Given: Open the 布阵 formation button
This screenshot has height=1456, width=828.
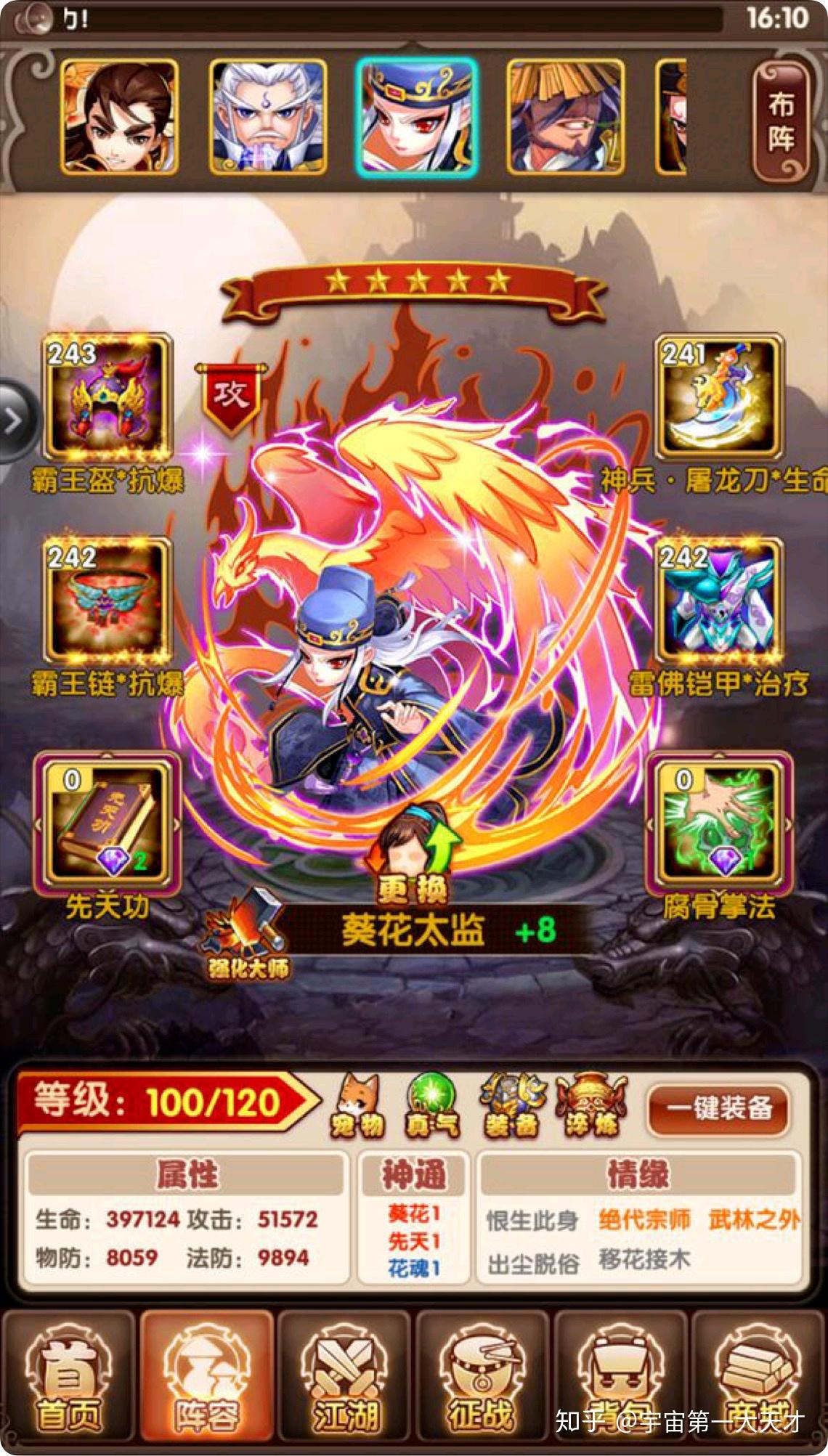Looking at the screenshot, I should [x=781, y=121].
